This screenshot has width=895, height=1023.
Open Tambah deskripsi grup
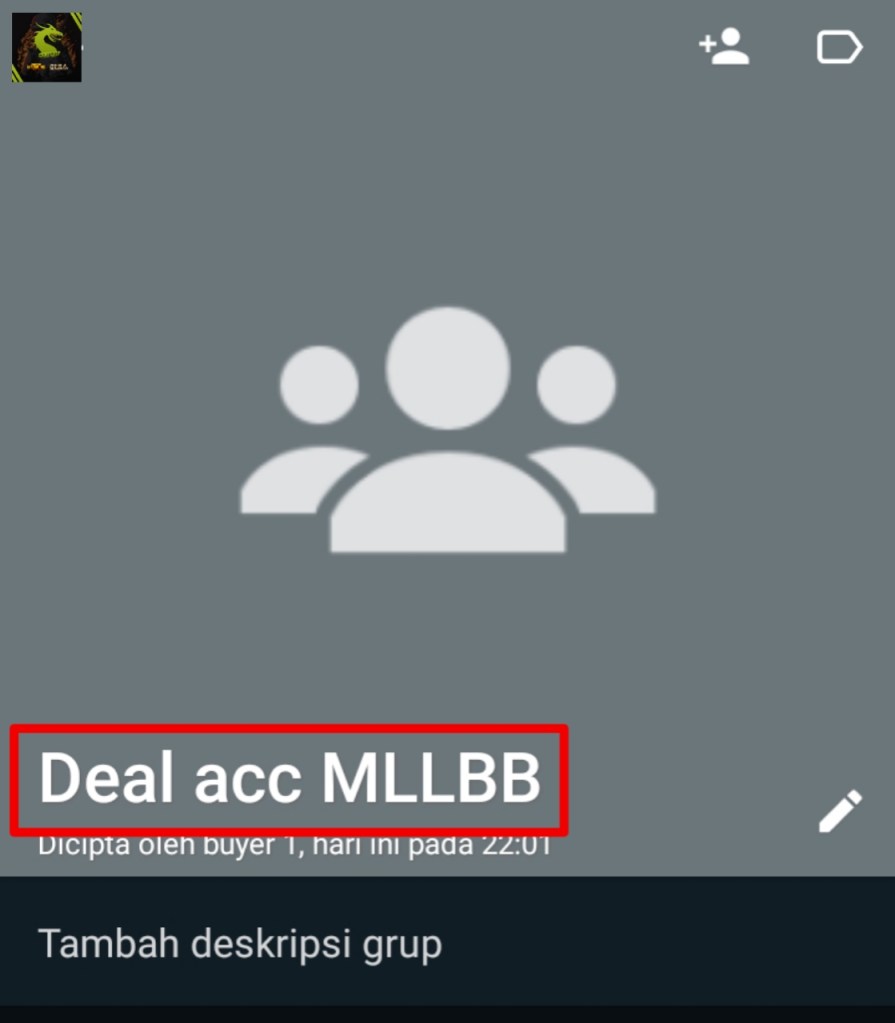(240, 943)
